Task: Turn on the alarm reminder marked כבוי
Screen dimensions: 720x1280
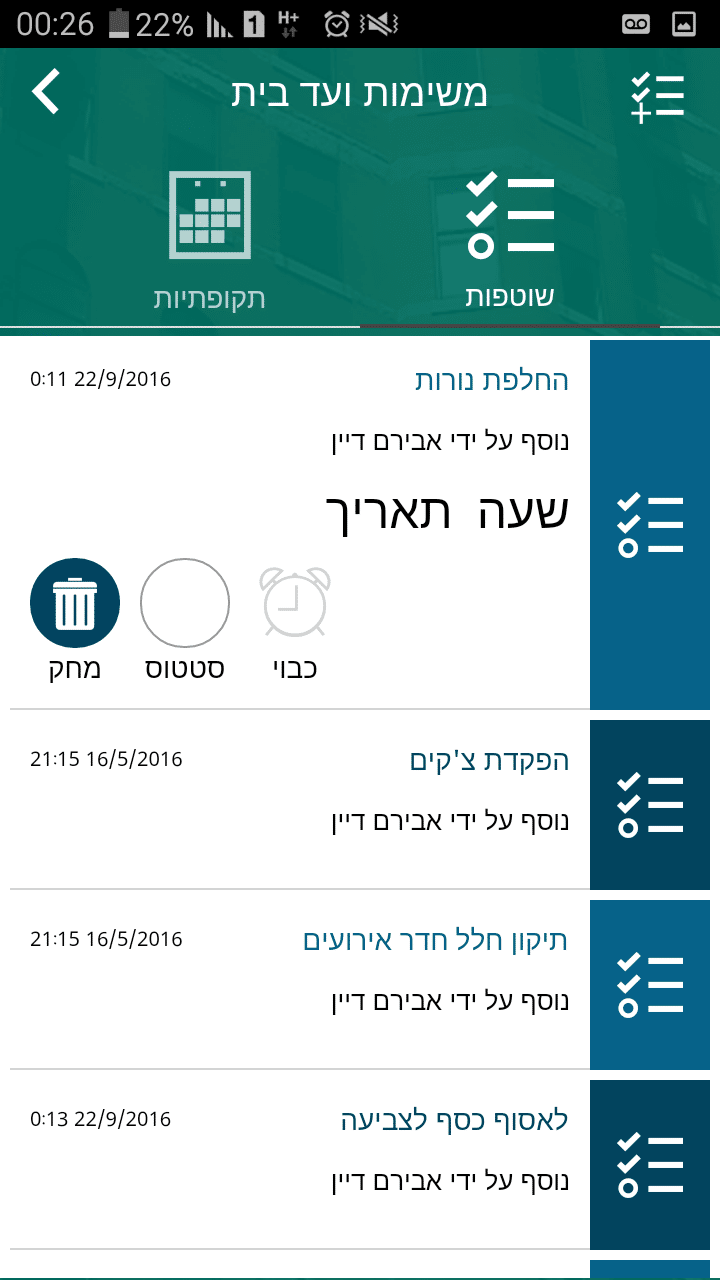Action: [x=295, y=604]
